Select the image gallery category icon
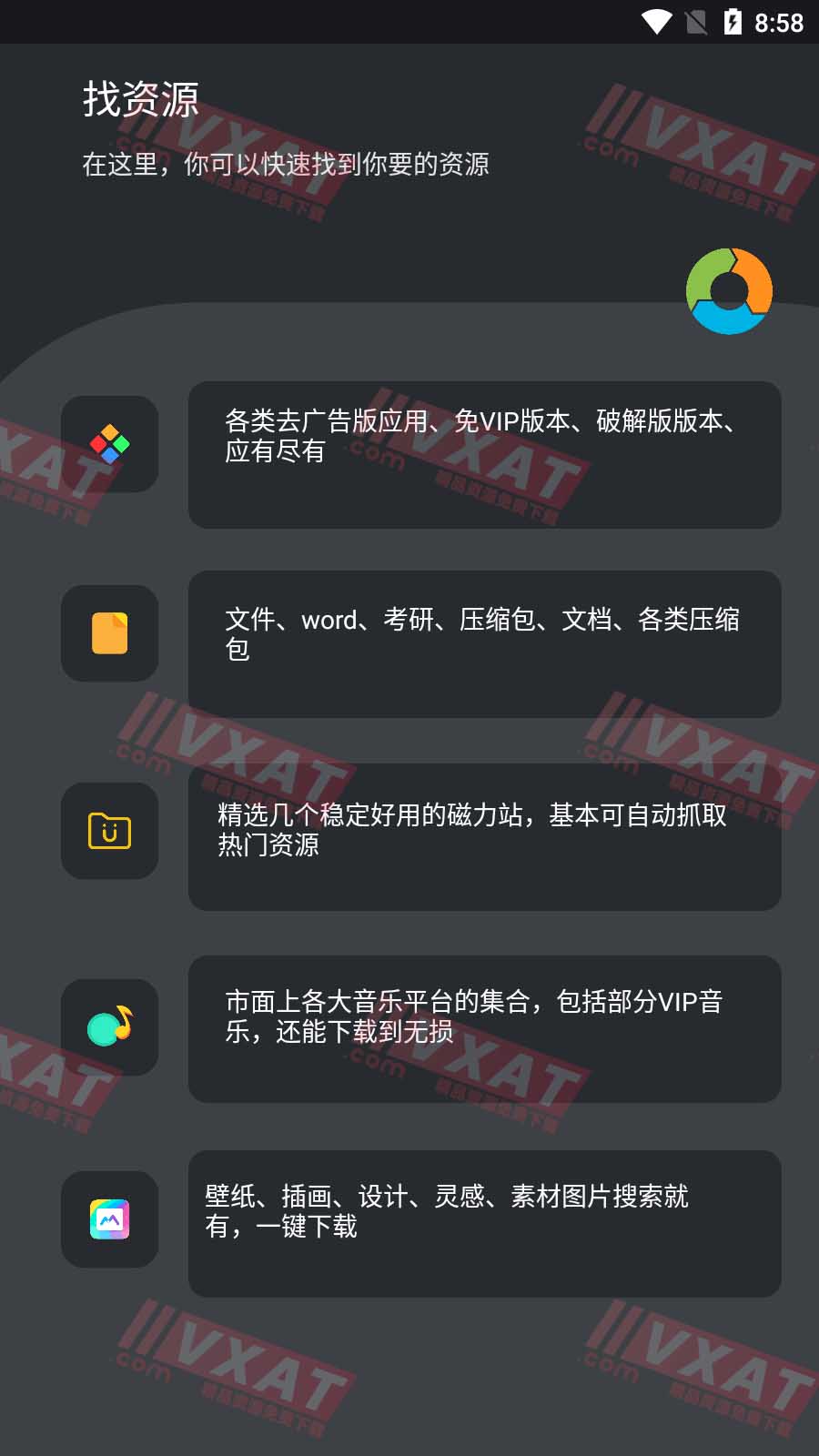Viewport: 819px width, 1456px height. pyautogui.click(x=109, y=1219)
